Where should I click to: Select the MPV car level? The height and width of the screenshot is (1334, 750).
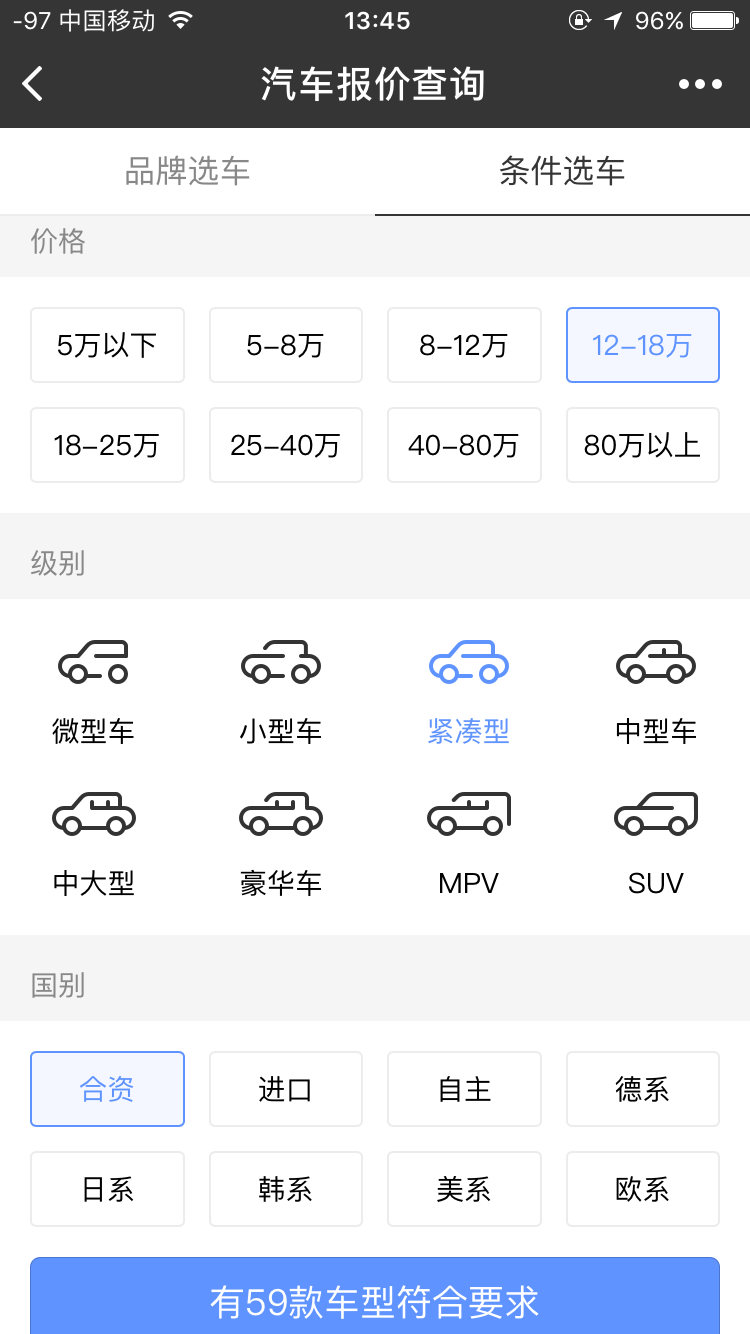click(x=468, y=842)
